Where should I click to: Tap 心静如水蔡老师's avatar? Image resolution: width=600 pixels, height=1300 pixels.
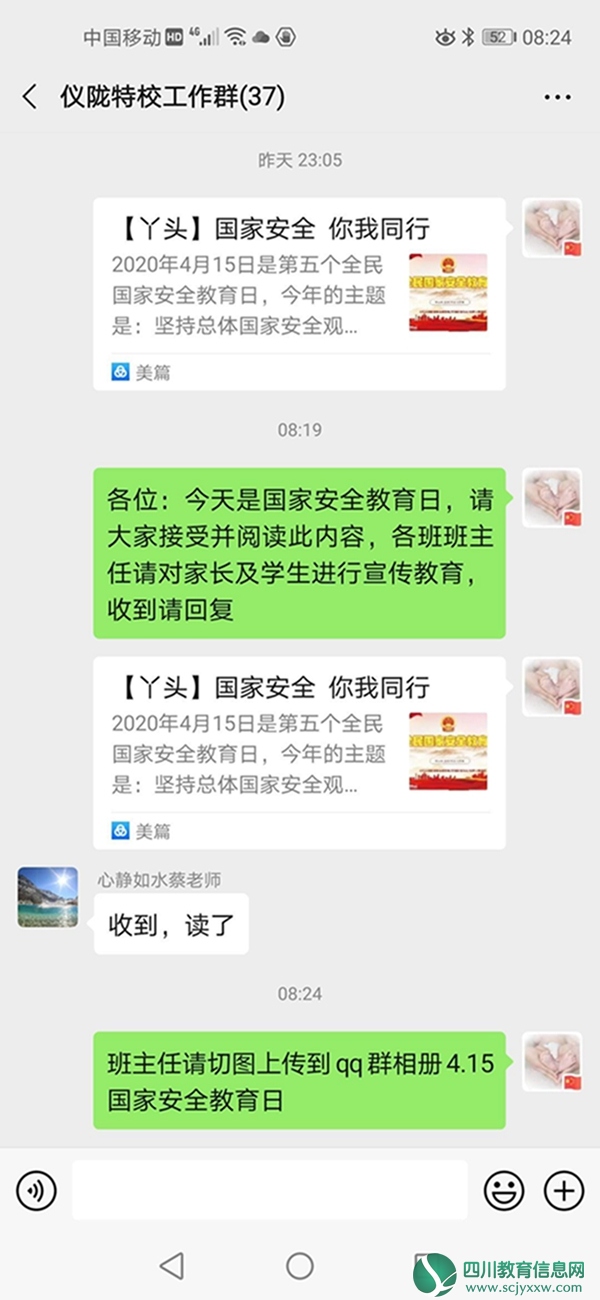[x=47, y=896]
